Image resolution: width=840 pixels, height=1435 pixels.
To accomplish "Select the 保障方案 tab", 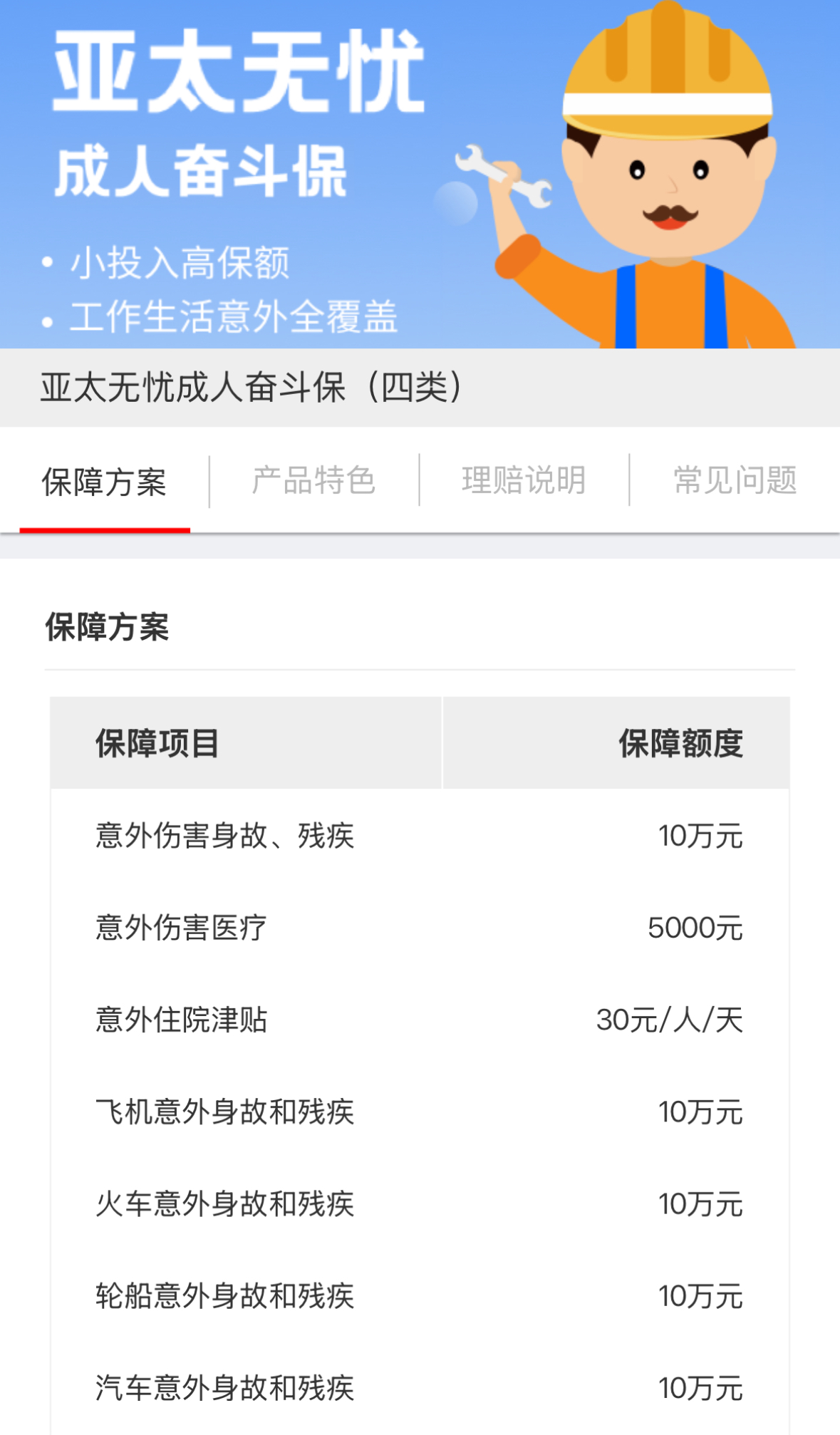I will click(104, 482).
